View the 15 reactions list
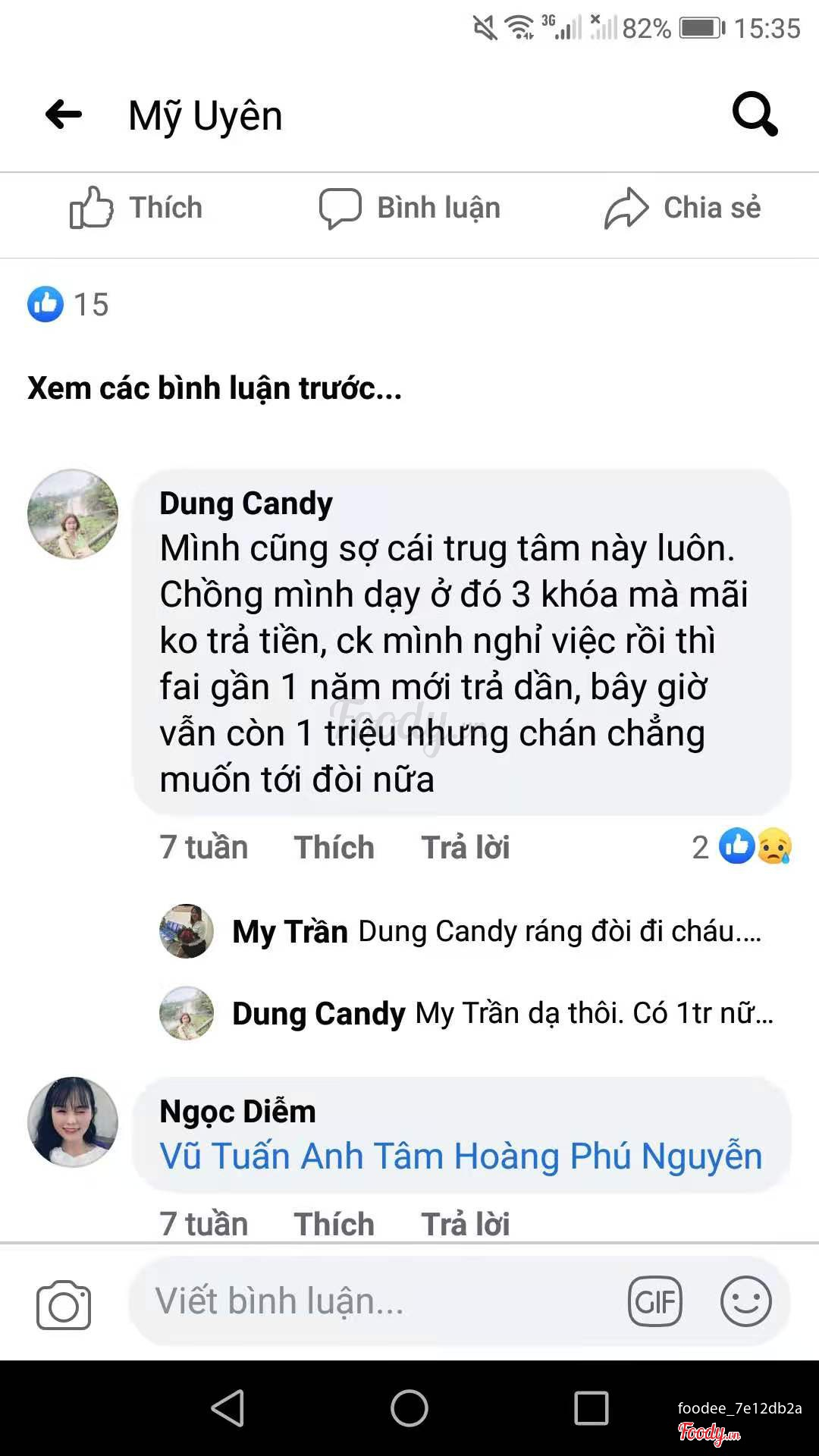Viewport: 819px width, 1456px height. point(68,304)
